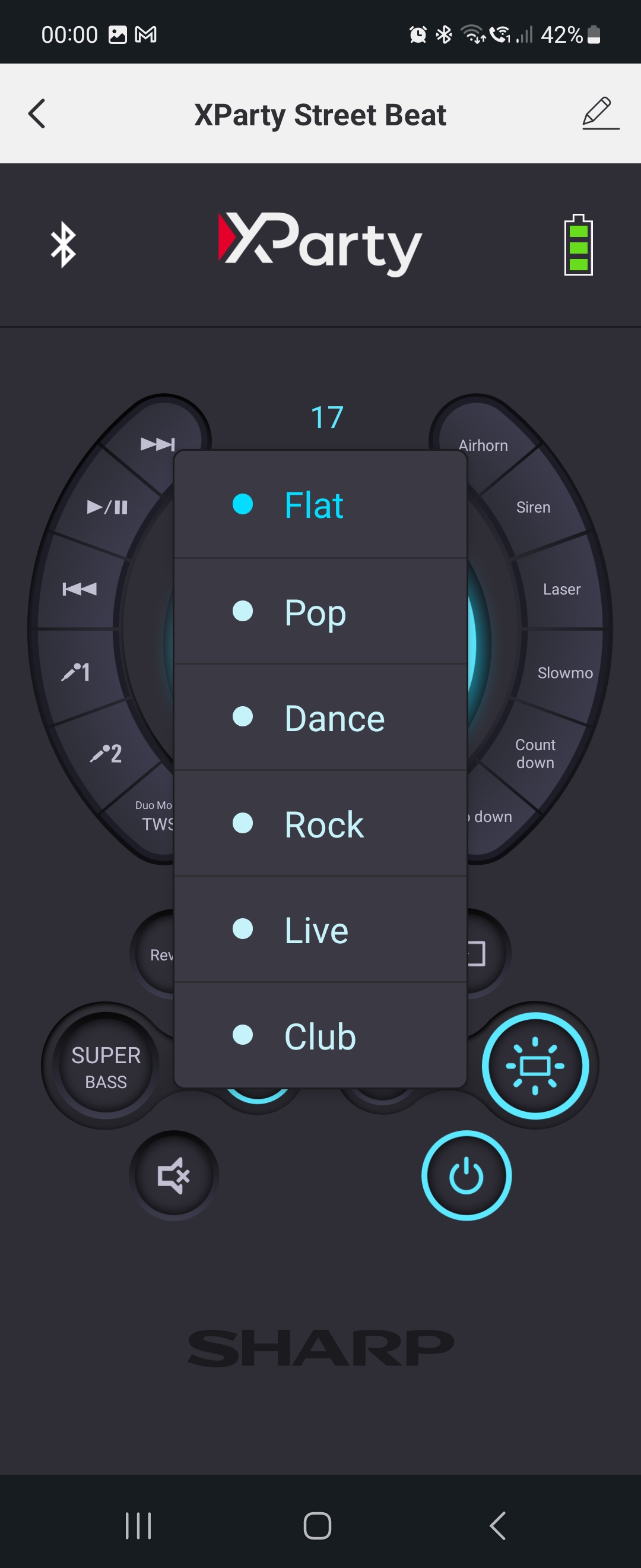641x1568 pixels.
Task: Activate the Slowmo effect
Action: (x=564, y=672)
